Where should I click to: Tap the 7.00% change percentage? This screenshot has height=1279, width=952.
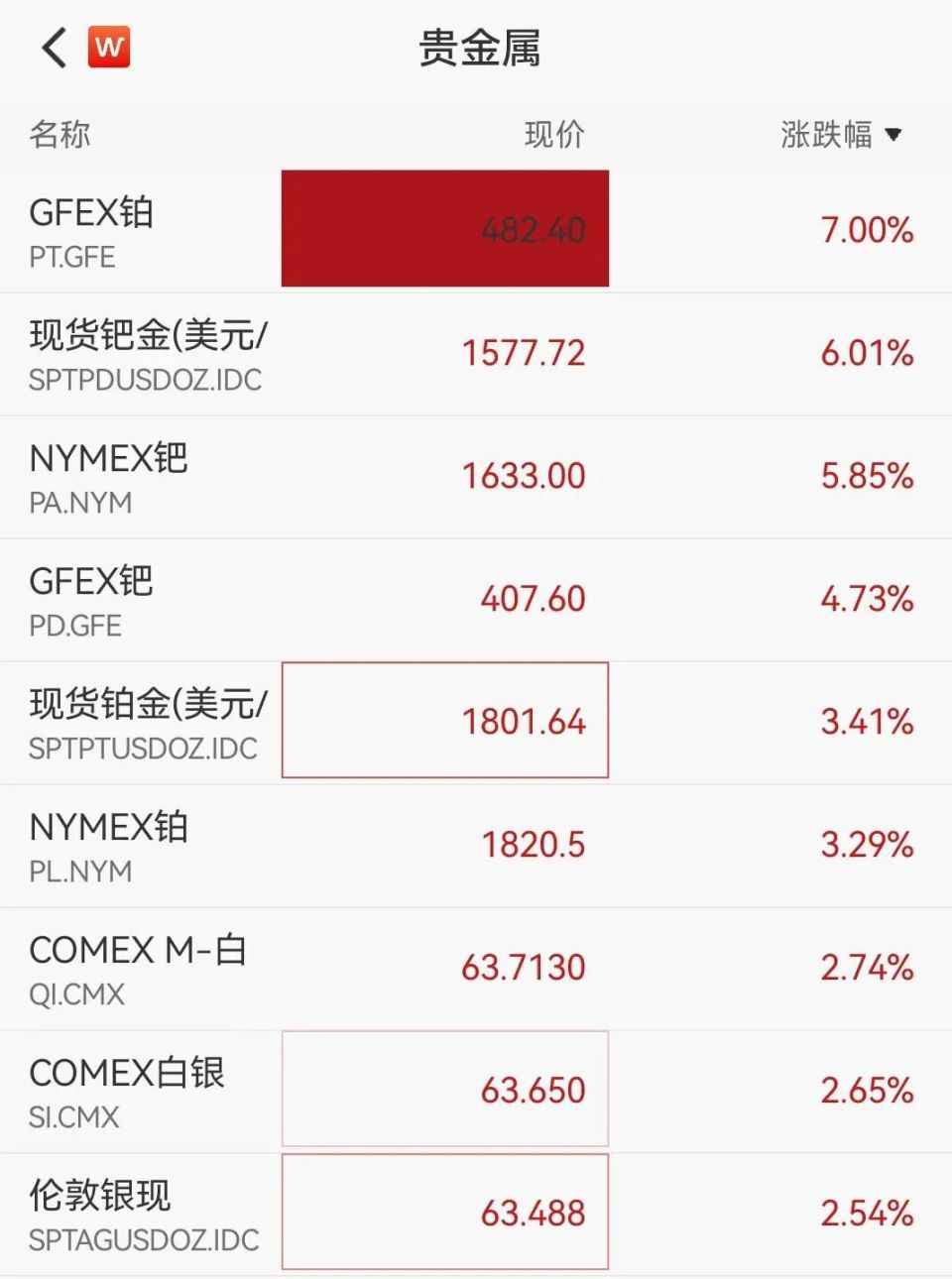pos(867,230)
